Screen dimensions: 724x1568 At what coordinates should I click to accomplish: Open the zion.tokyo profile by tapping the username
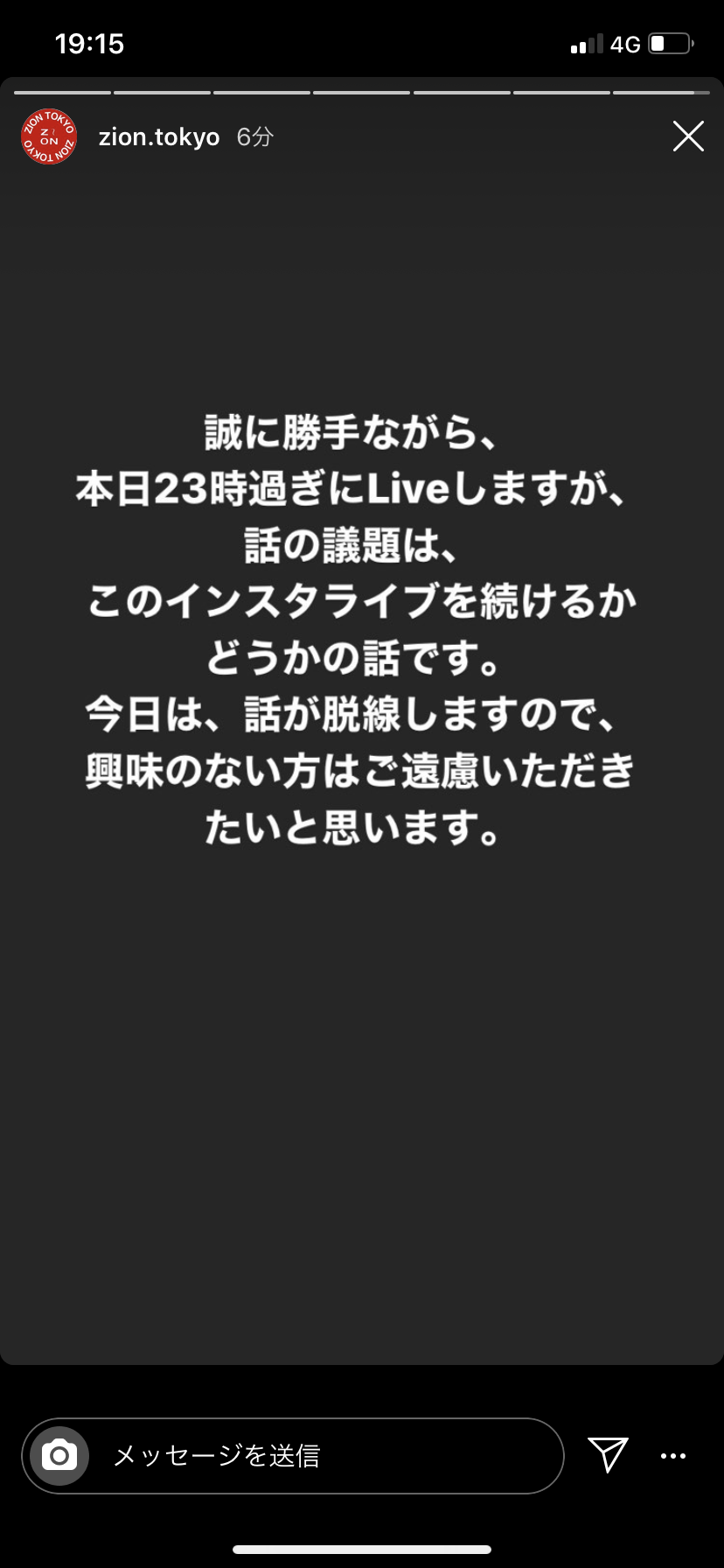click(159, 136)
